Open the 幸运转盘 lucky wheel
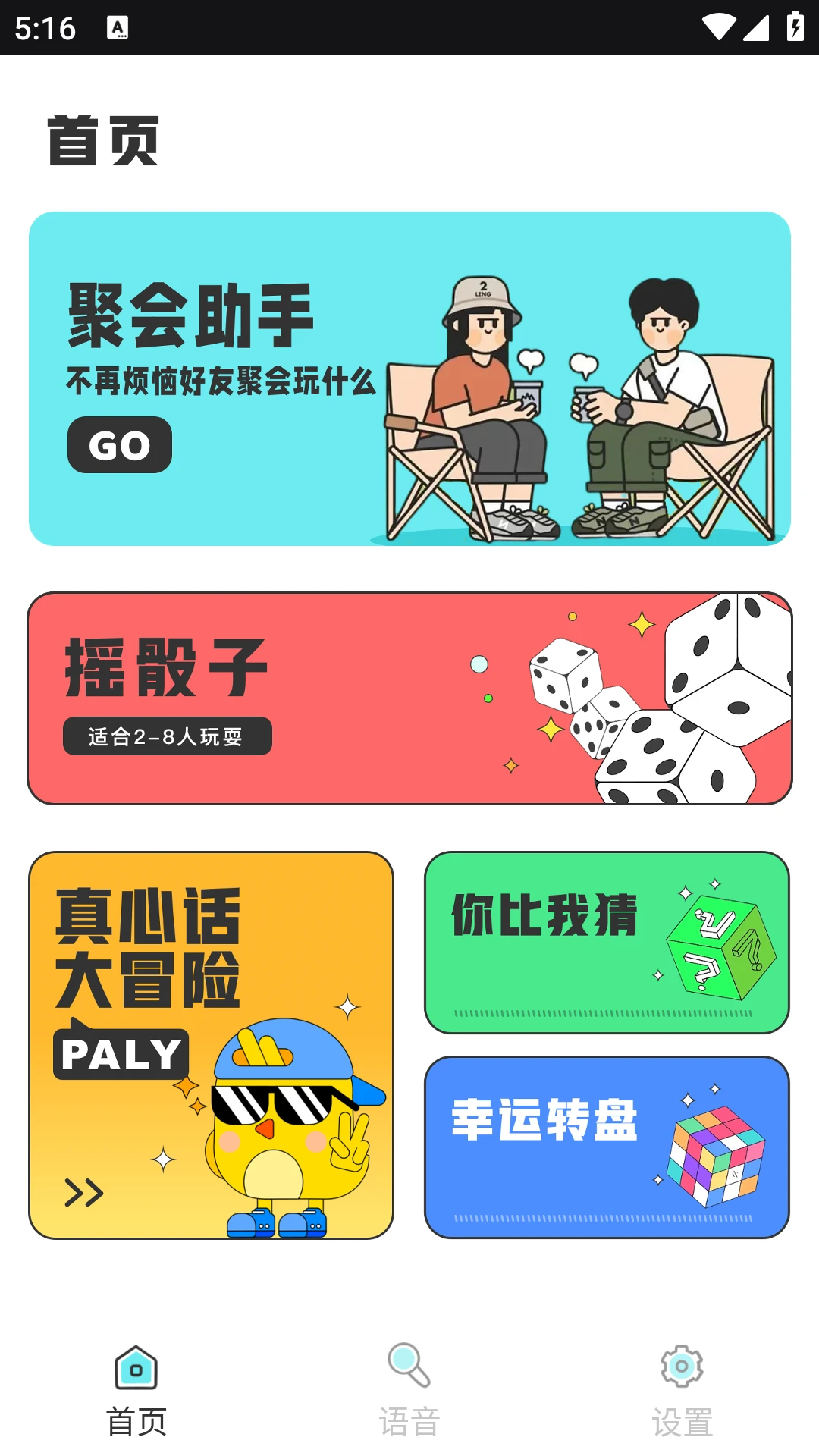This screenshot has width=819, height=1456. (607, 1147)
